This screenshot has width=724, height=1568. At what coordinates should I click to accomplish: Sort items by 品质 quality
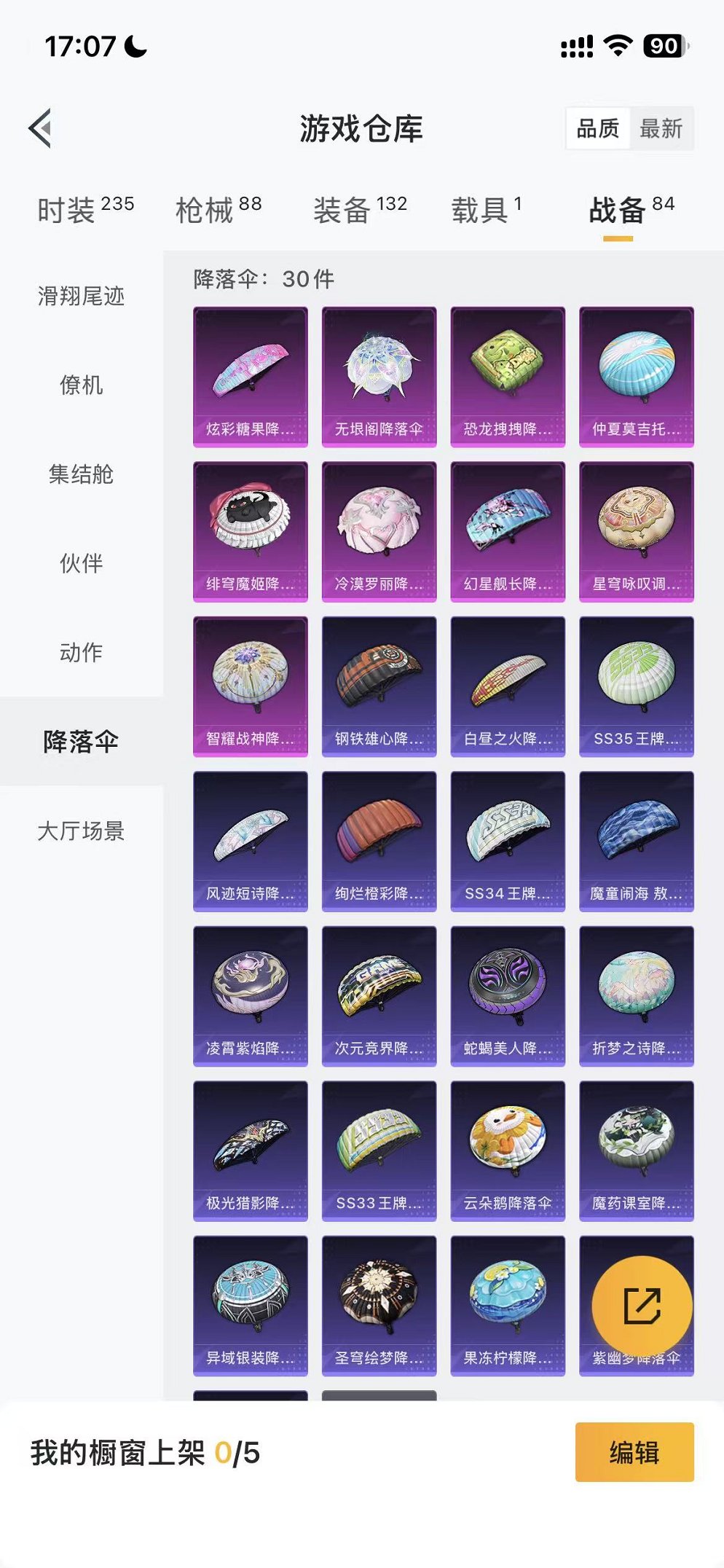tap(599, 130)
